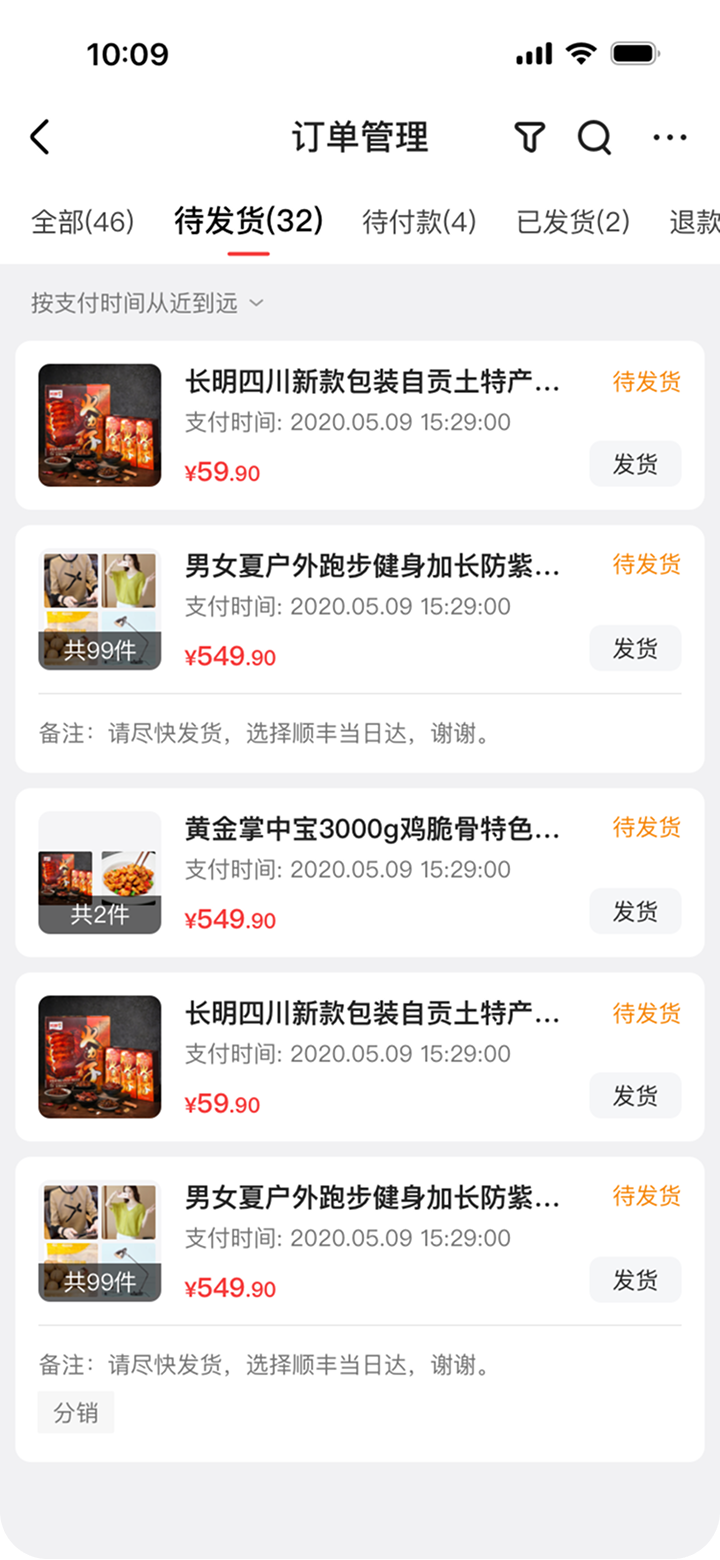Tap 发货 on the 黄金掌中宝 order
Viewport: 720px width, 1560px height.
pos(635,911)
